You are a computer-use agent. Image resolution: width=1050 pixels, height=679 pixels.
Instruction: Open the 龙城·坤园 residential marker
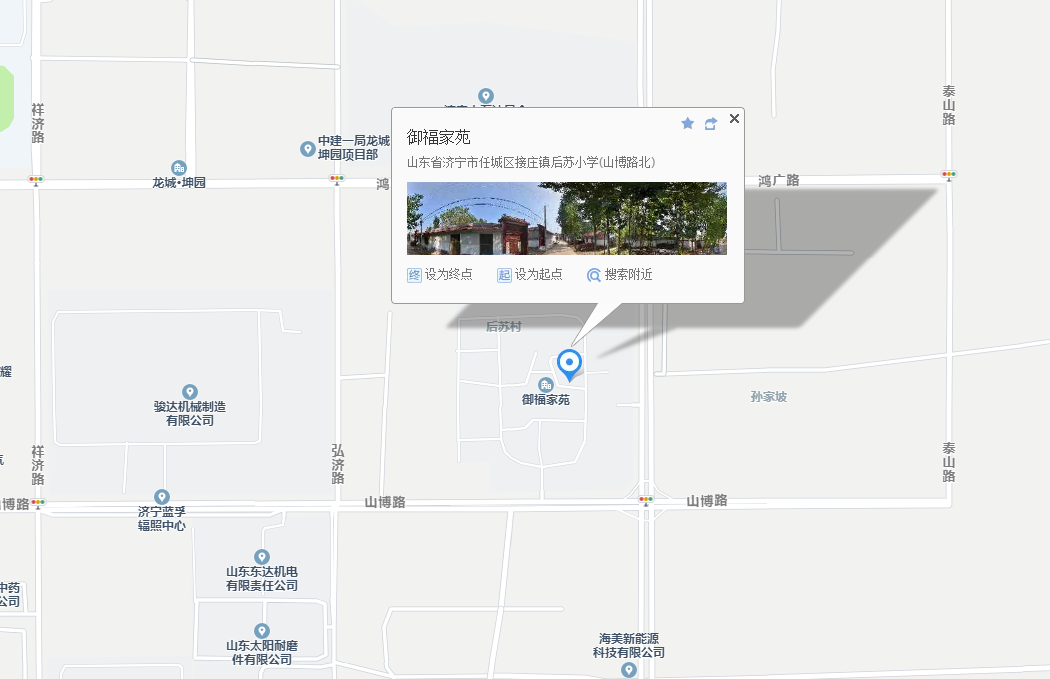pos(179,167)
